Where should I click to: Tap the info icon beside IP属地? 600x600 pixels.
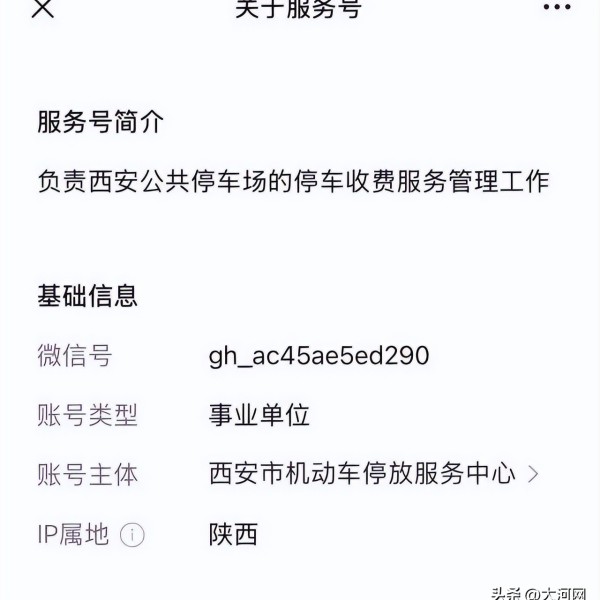(132, 535)
